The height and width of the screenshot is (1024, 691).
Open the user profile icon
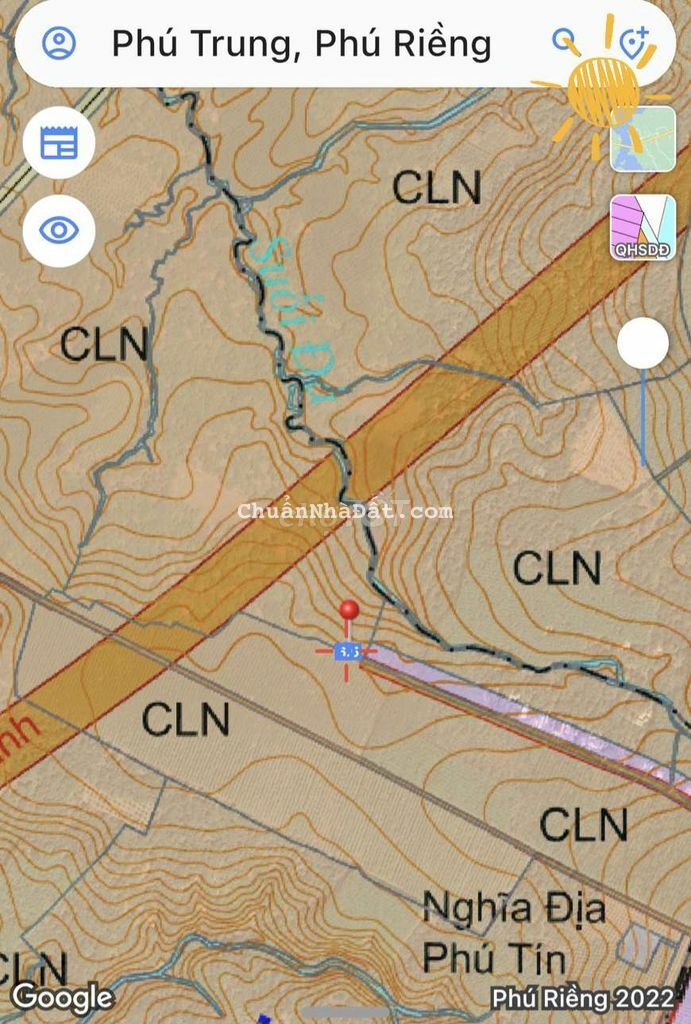[x=59, y=43]
